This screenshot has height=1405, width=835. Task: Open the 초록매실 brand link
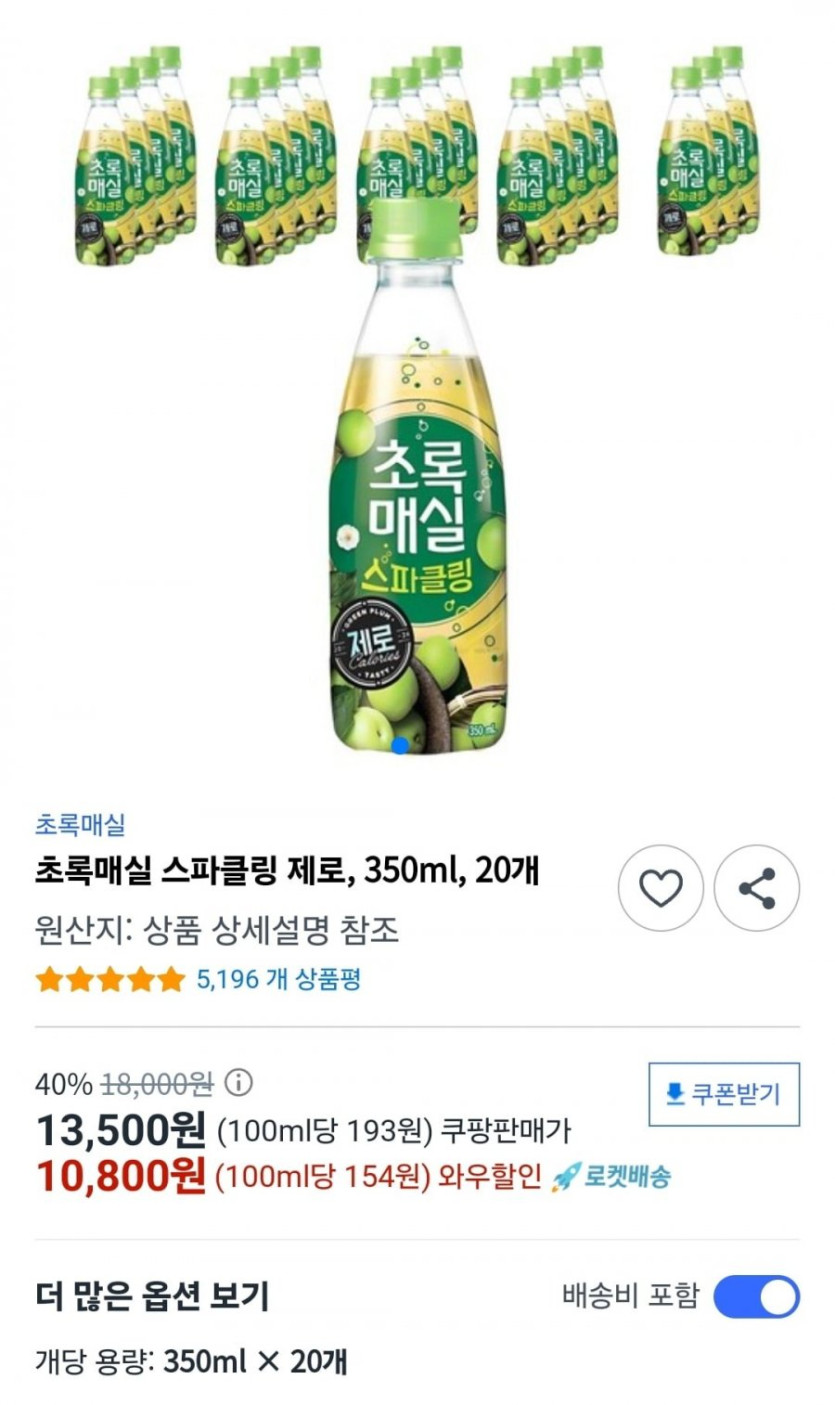pos(80,825)
